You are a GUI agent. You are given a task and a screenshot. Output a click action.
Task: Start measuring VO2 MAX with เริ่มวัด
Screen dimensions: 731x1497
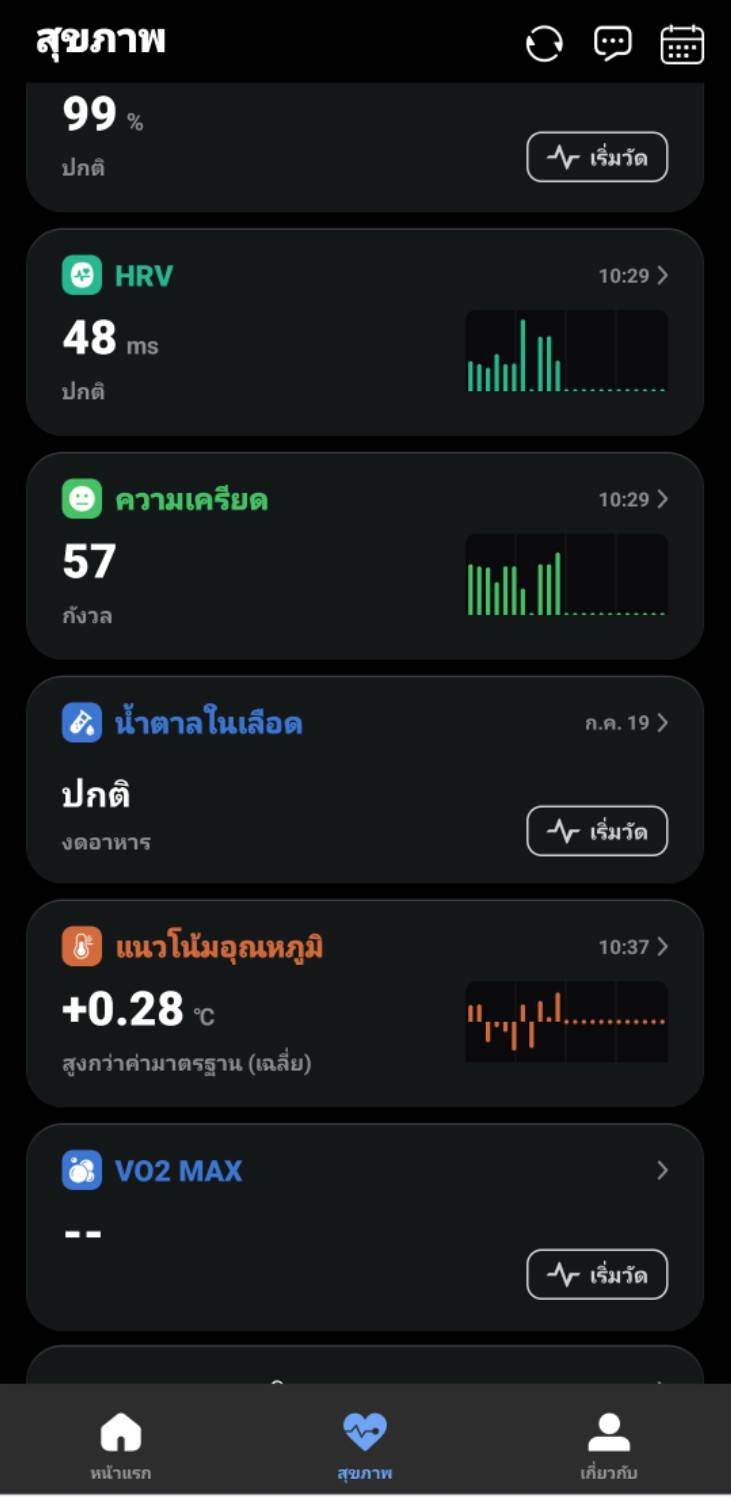597,1274
